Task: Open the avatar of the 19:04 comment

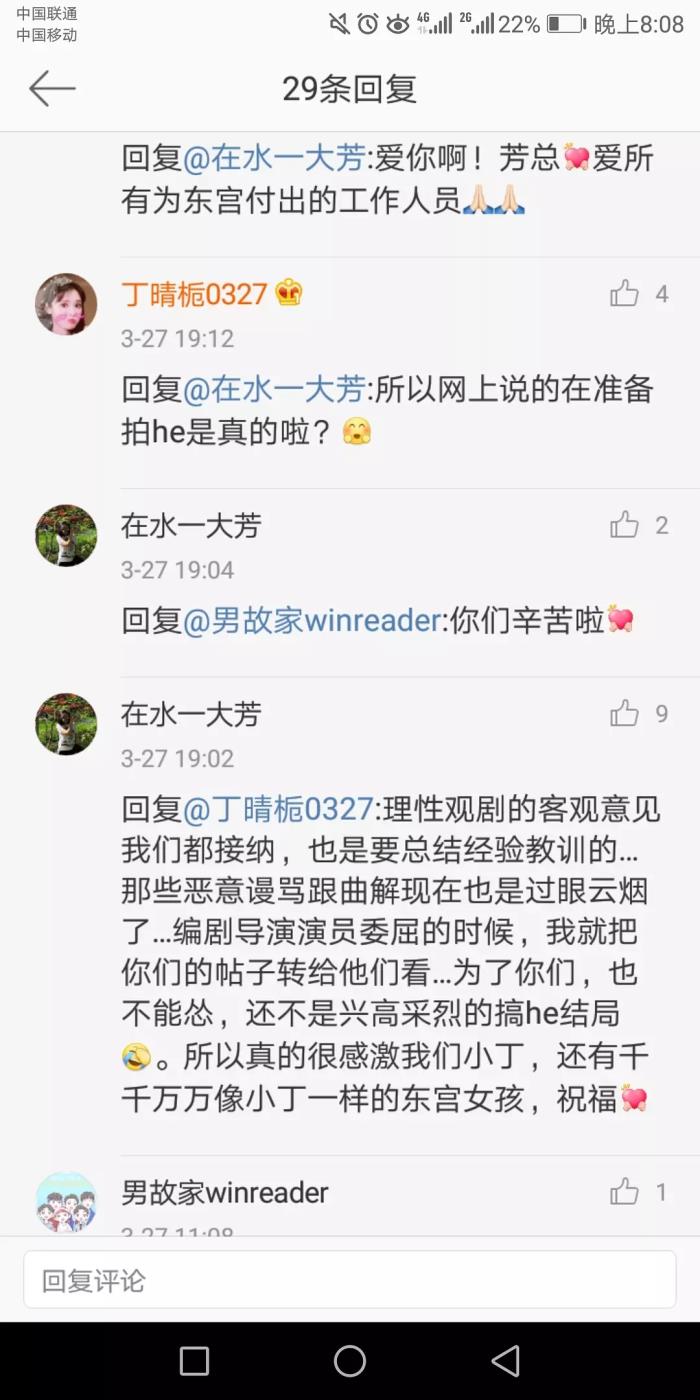Action: pyautogui.click(x=66, y=535)
